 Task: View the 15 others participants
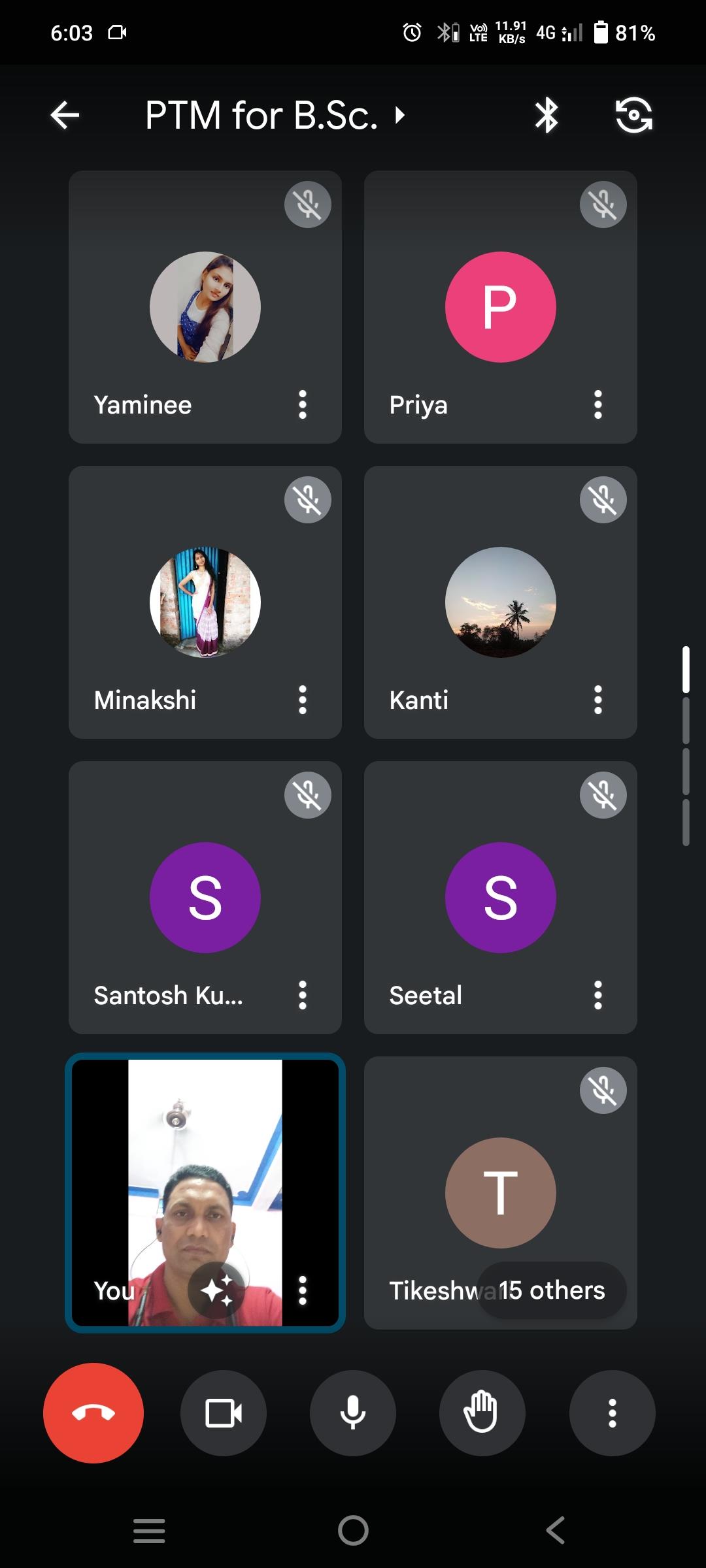552,1290
